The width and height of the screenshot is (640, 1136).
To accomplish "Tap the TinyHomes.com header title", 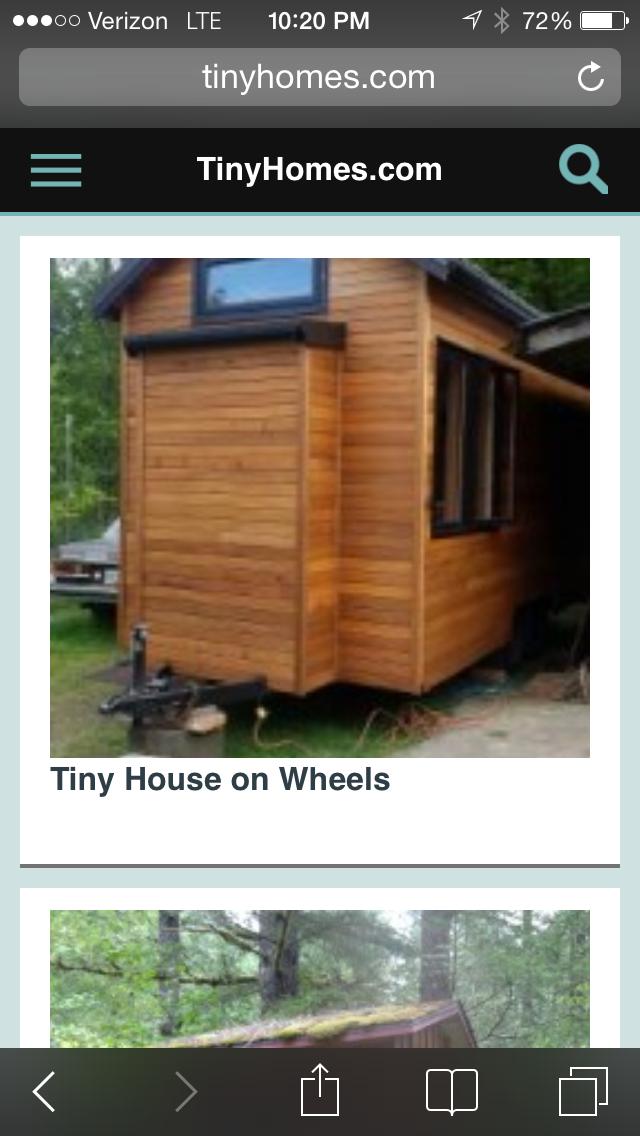I will (x=320, y=170).
